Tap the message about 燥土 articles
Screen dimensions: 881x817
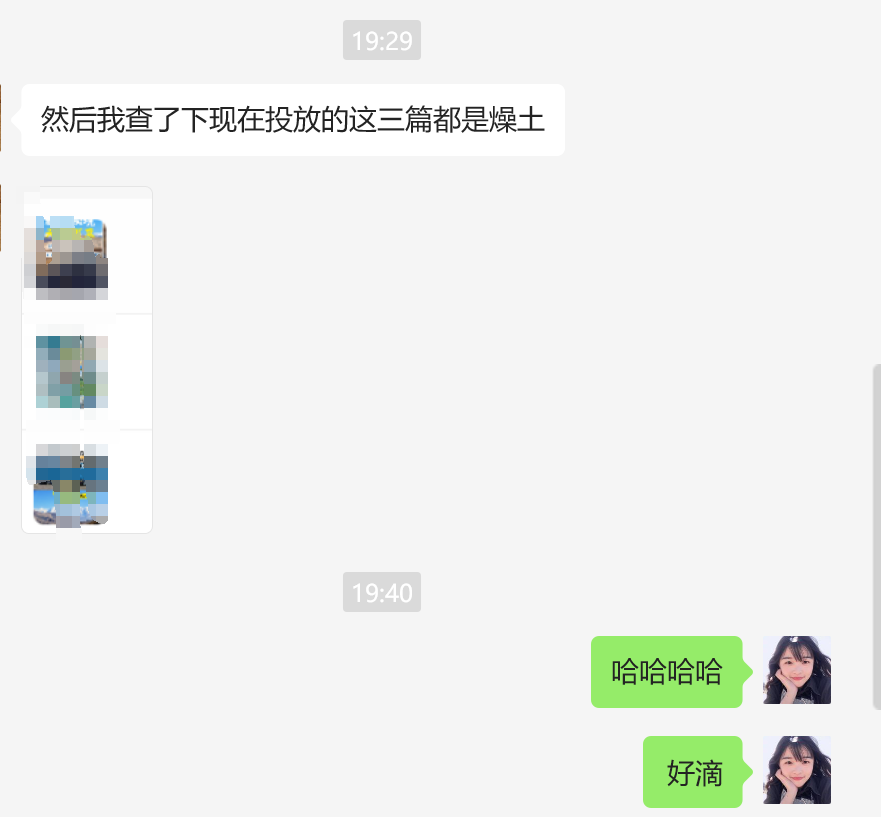[292, 120]
